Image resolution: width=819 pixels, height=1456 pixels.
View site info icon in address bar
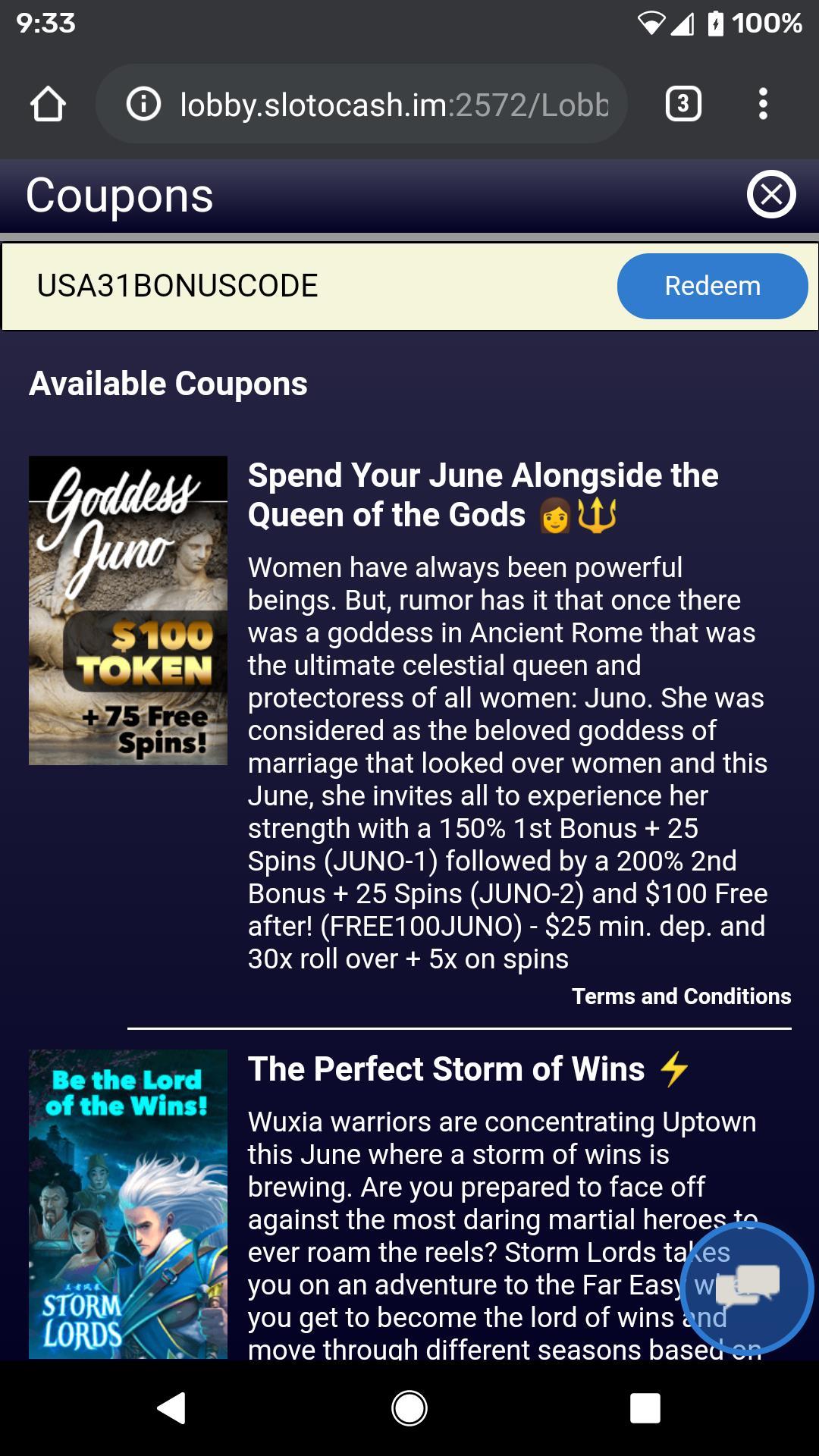point(143,104)
